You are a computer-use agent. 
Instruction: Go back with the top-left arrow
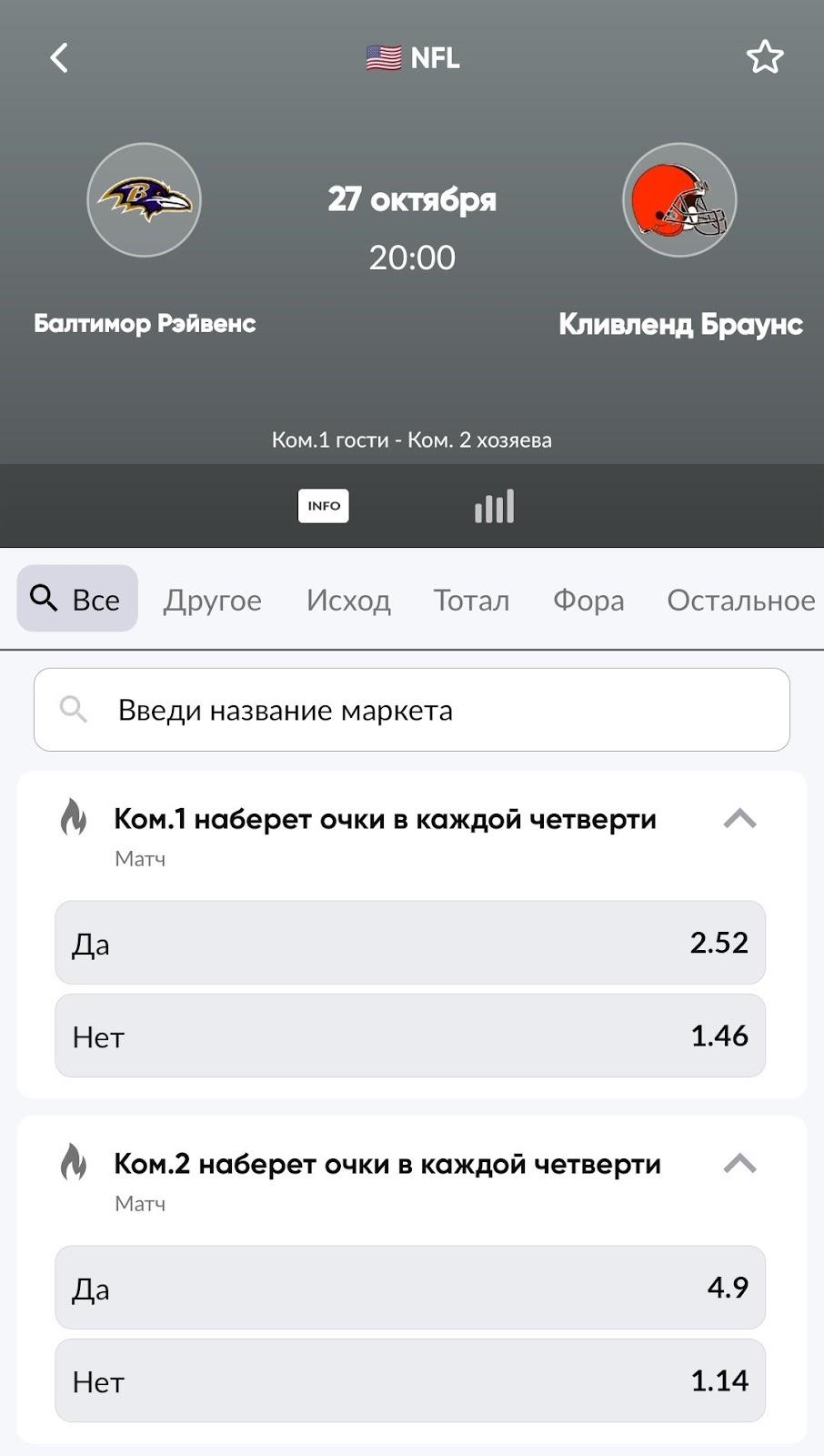[x=59, y=58]
